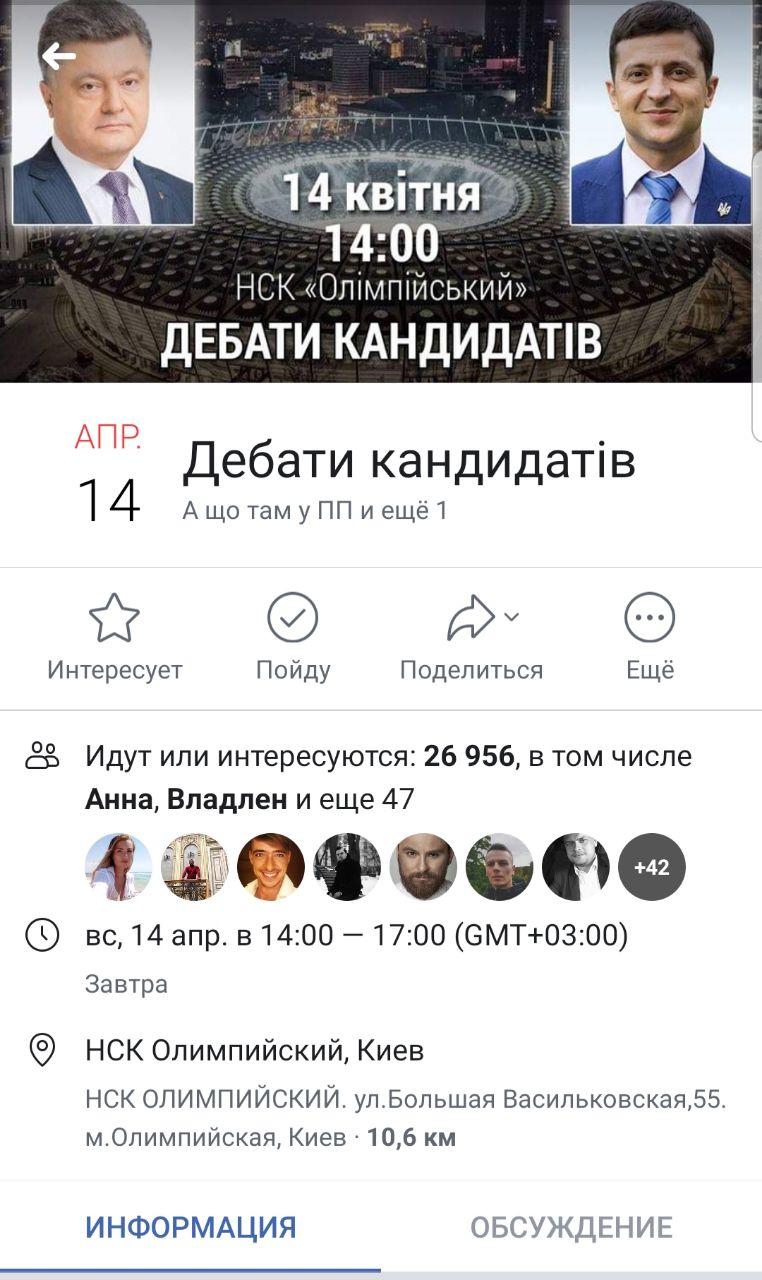The image size is (762, 1280).
Task: Go back using the arrow icon
Action: click(x=59, y=57)
